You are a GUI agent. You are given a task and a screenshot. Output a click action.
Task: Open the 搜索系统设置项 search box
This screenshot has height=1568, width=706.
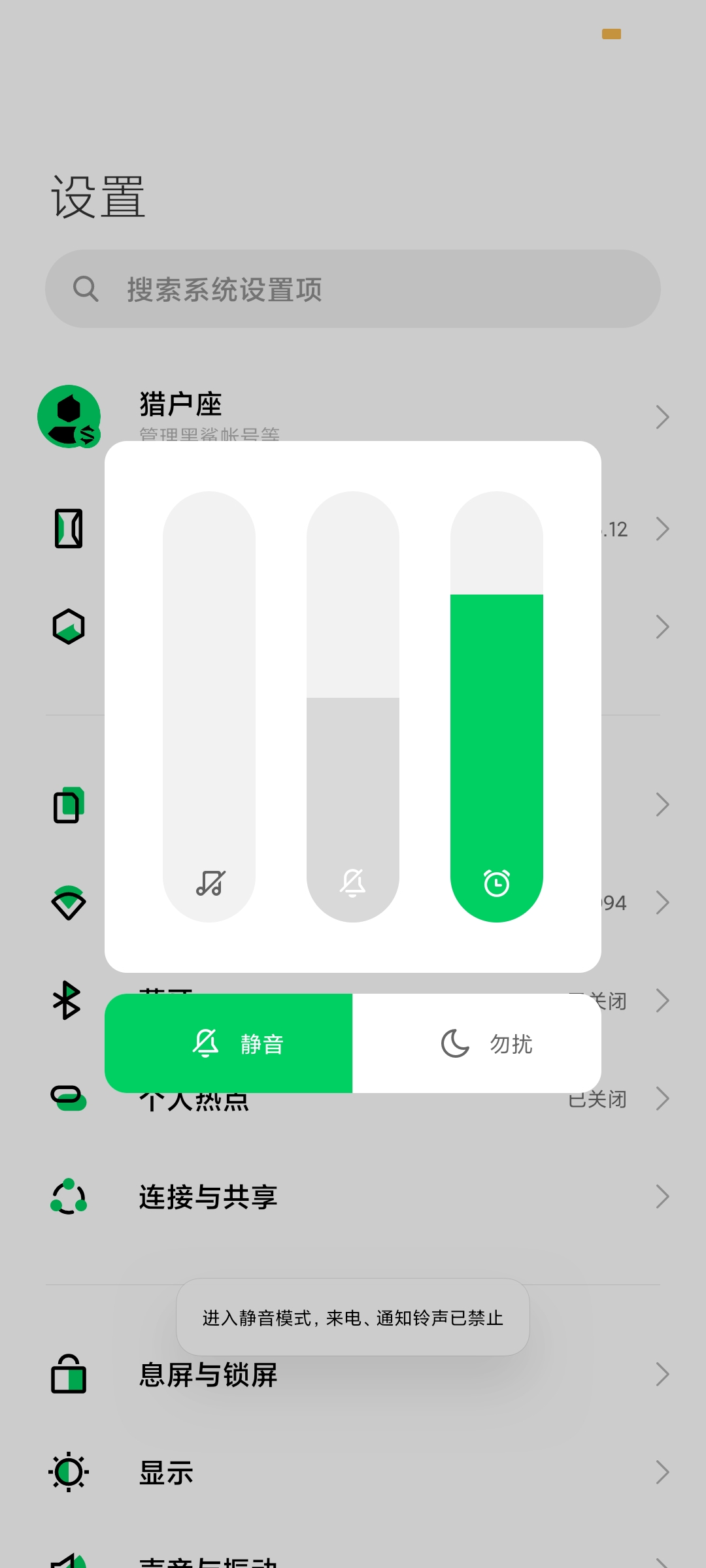click(353, 289)
